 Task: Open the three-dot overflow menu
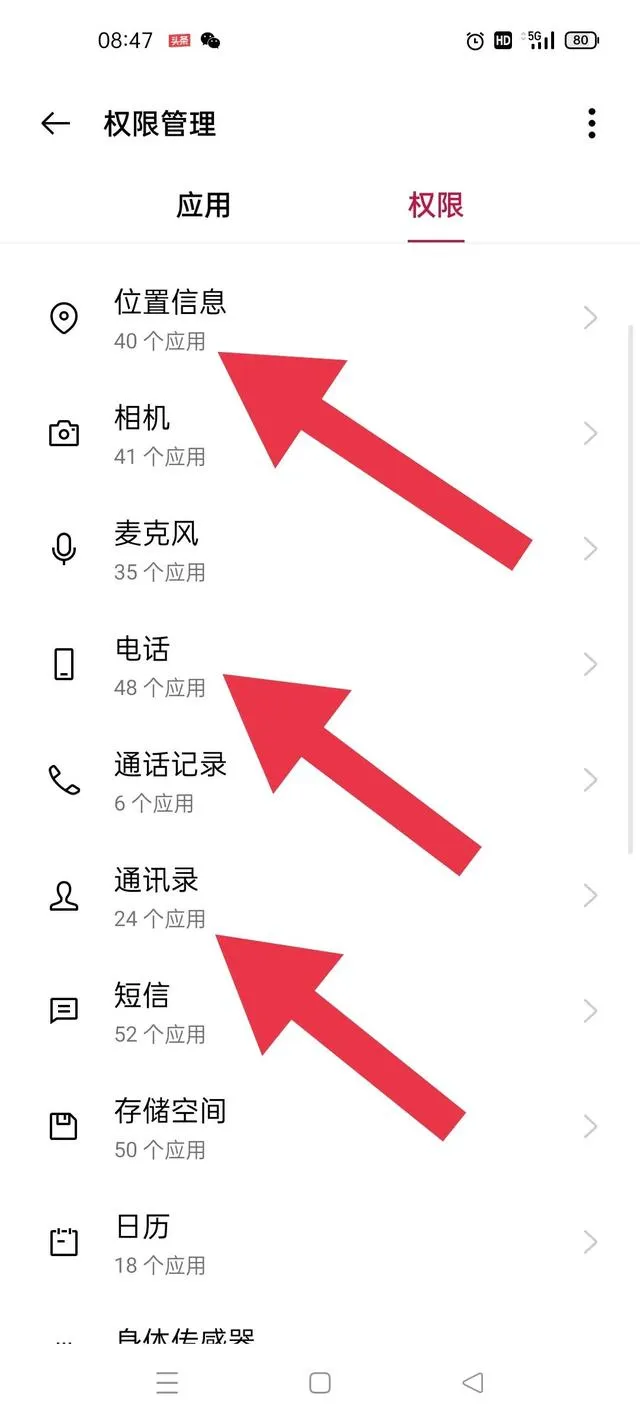coord(592,124)
